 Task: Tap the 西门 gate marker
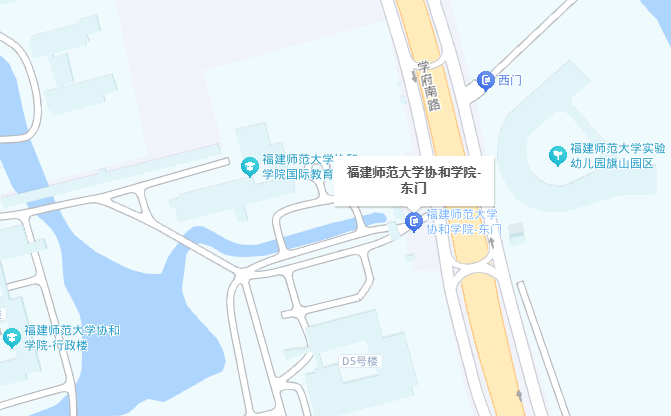[486, 79]
